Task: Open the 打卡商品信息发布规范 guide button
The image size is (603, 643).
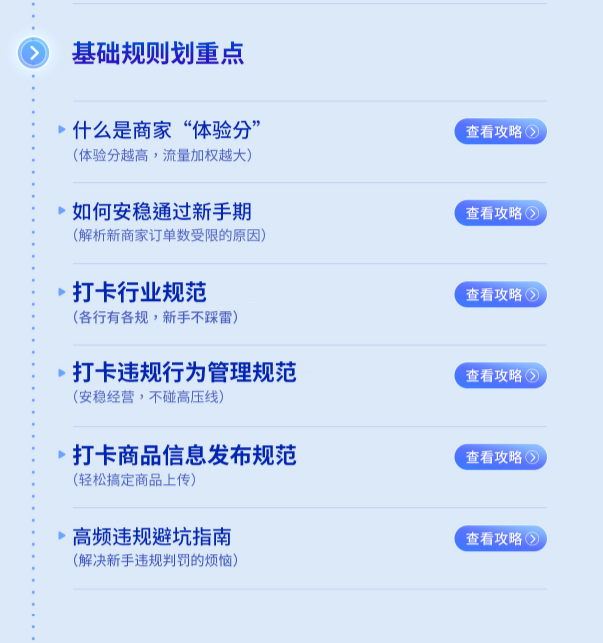Action: point(500,457)
